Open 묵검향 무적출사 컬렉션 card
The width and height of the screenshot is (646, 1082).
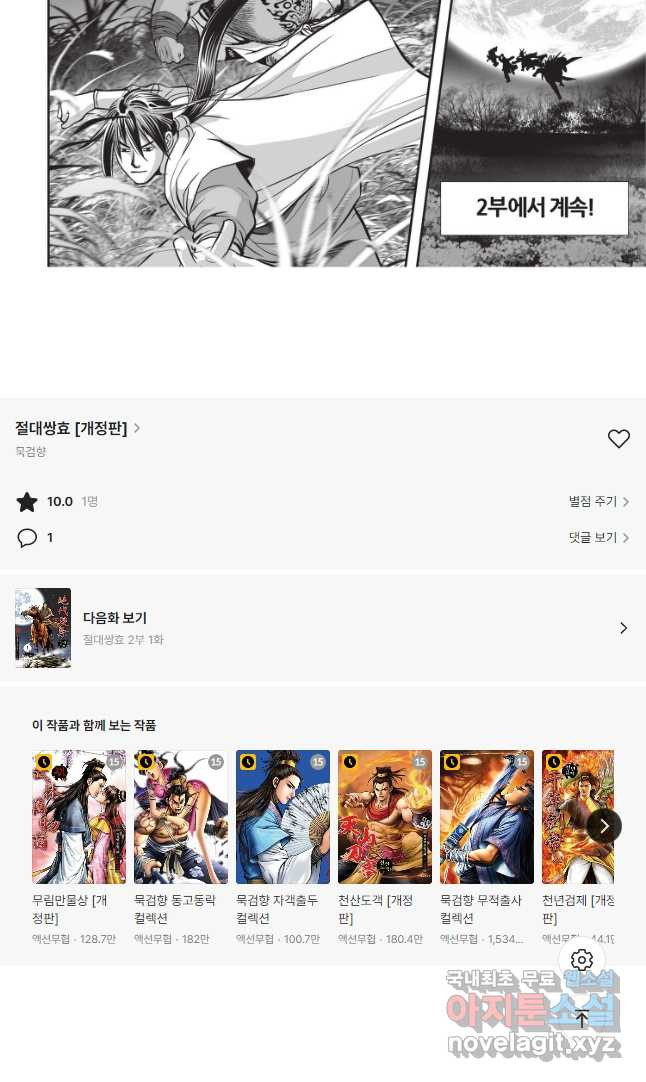487,817
